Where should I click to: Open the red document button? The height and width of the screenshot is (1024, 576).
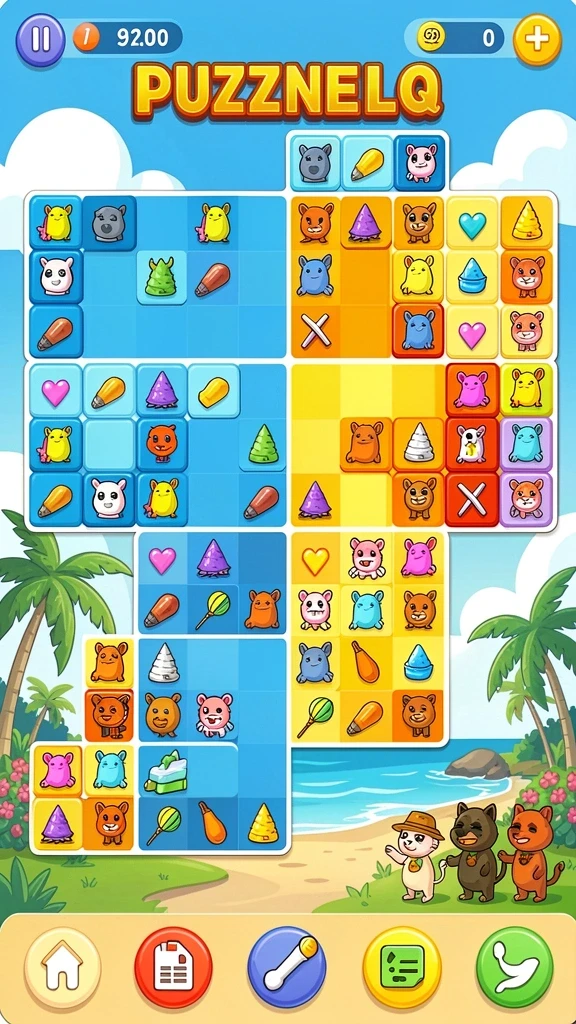[173, 967]
